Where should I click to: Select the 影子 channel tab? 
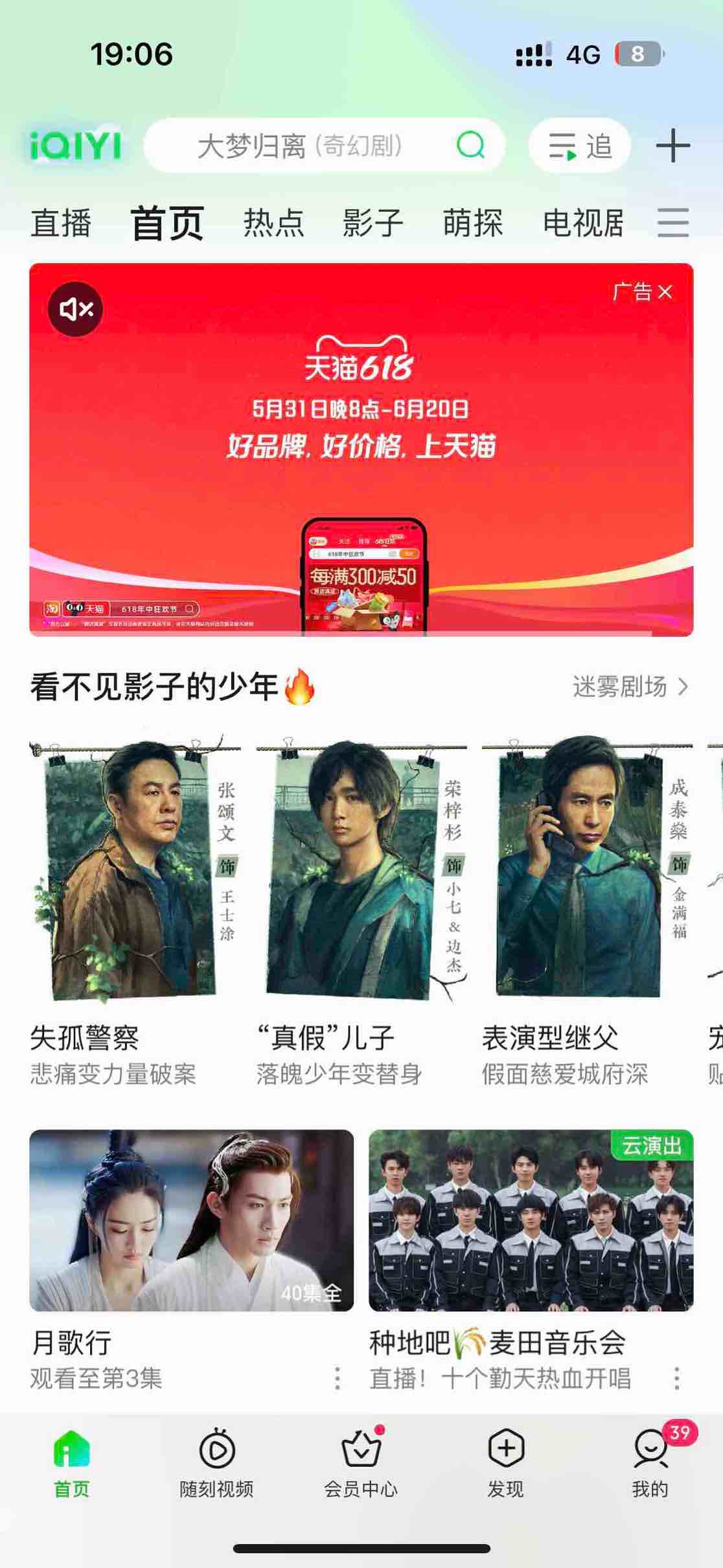[373, 224]
